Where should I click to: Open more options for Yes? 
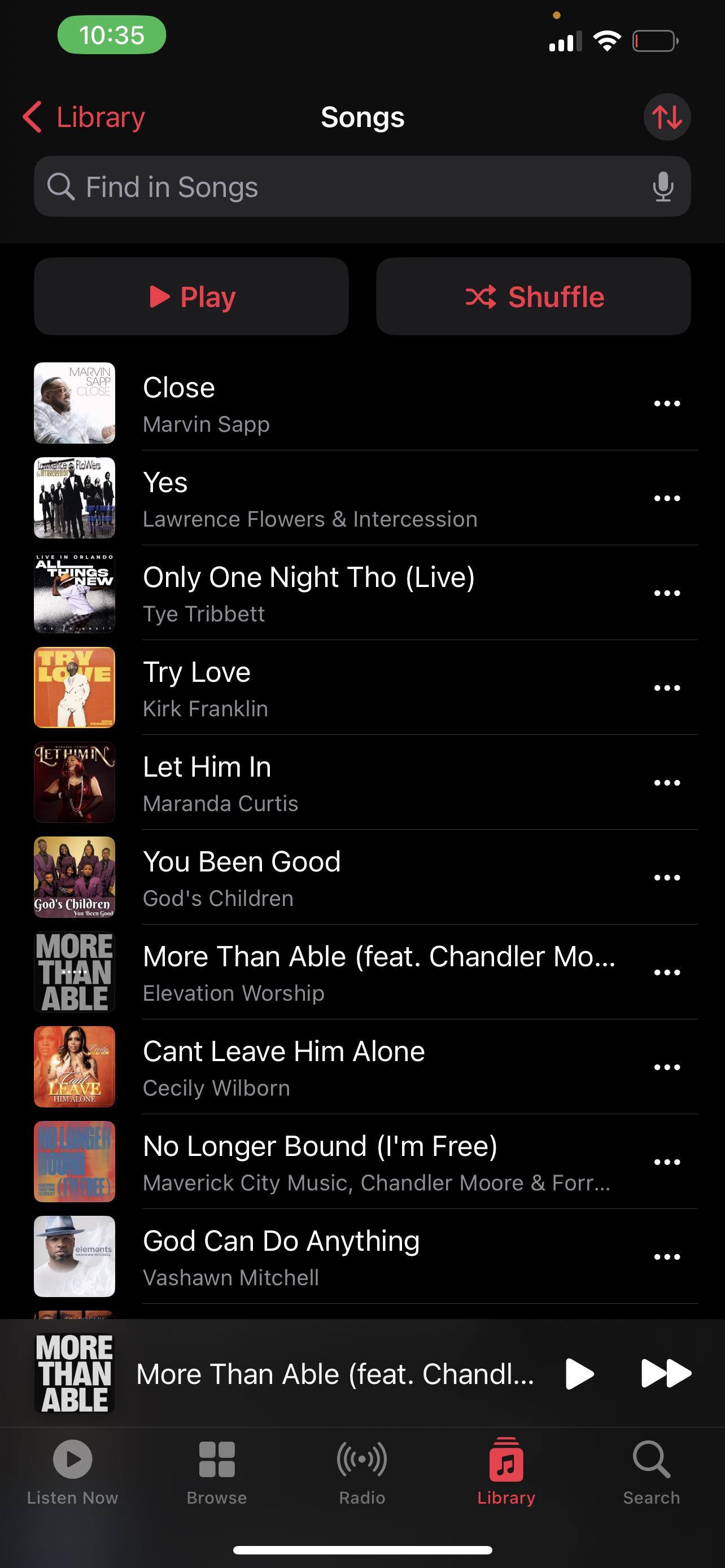[667, 498]
